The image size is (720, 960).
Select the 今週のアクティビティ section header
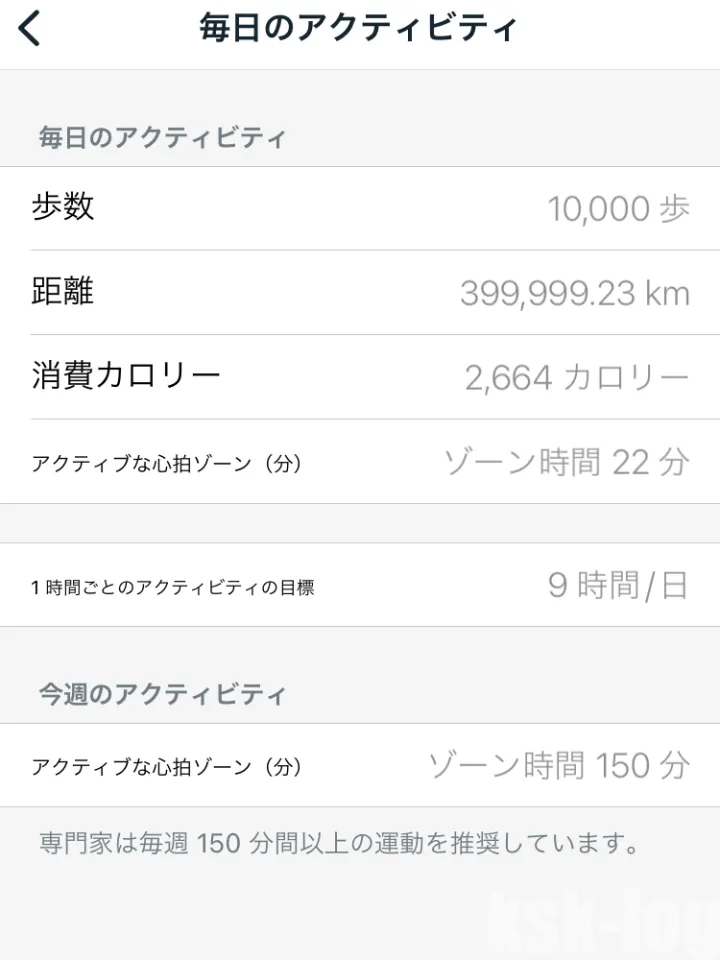162,691
